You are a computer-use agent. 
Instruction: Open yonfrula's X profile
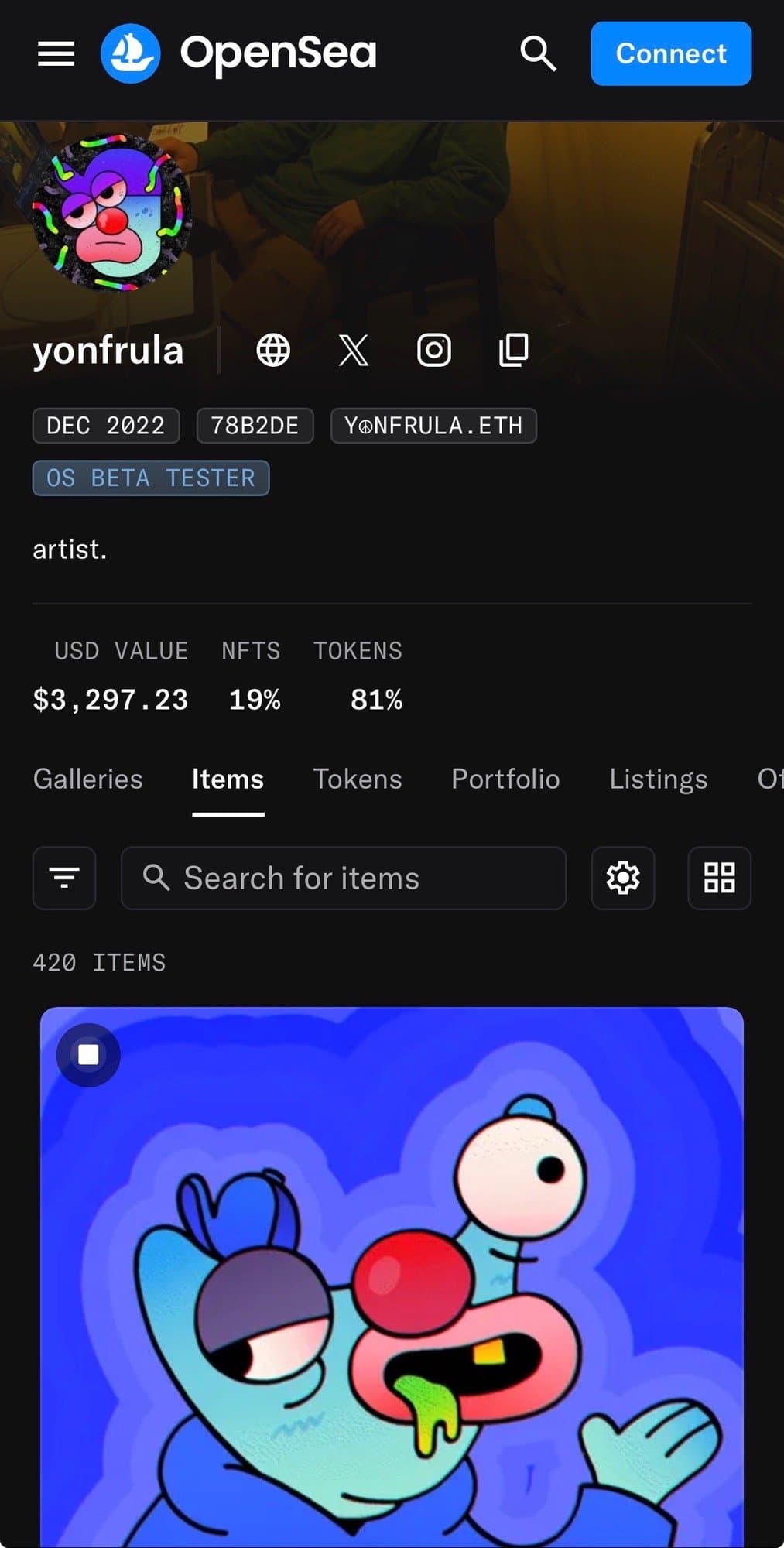click(x=354, y=350)
